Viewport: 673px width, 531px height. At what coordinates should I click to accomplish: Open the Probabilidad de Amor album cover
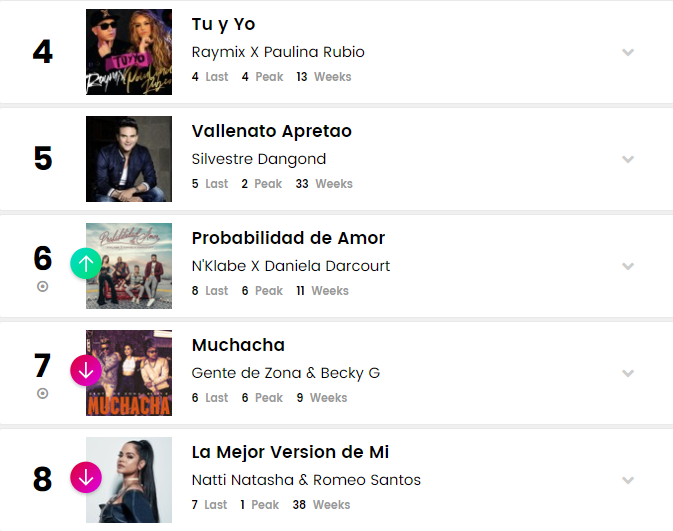point(129,266)
